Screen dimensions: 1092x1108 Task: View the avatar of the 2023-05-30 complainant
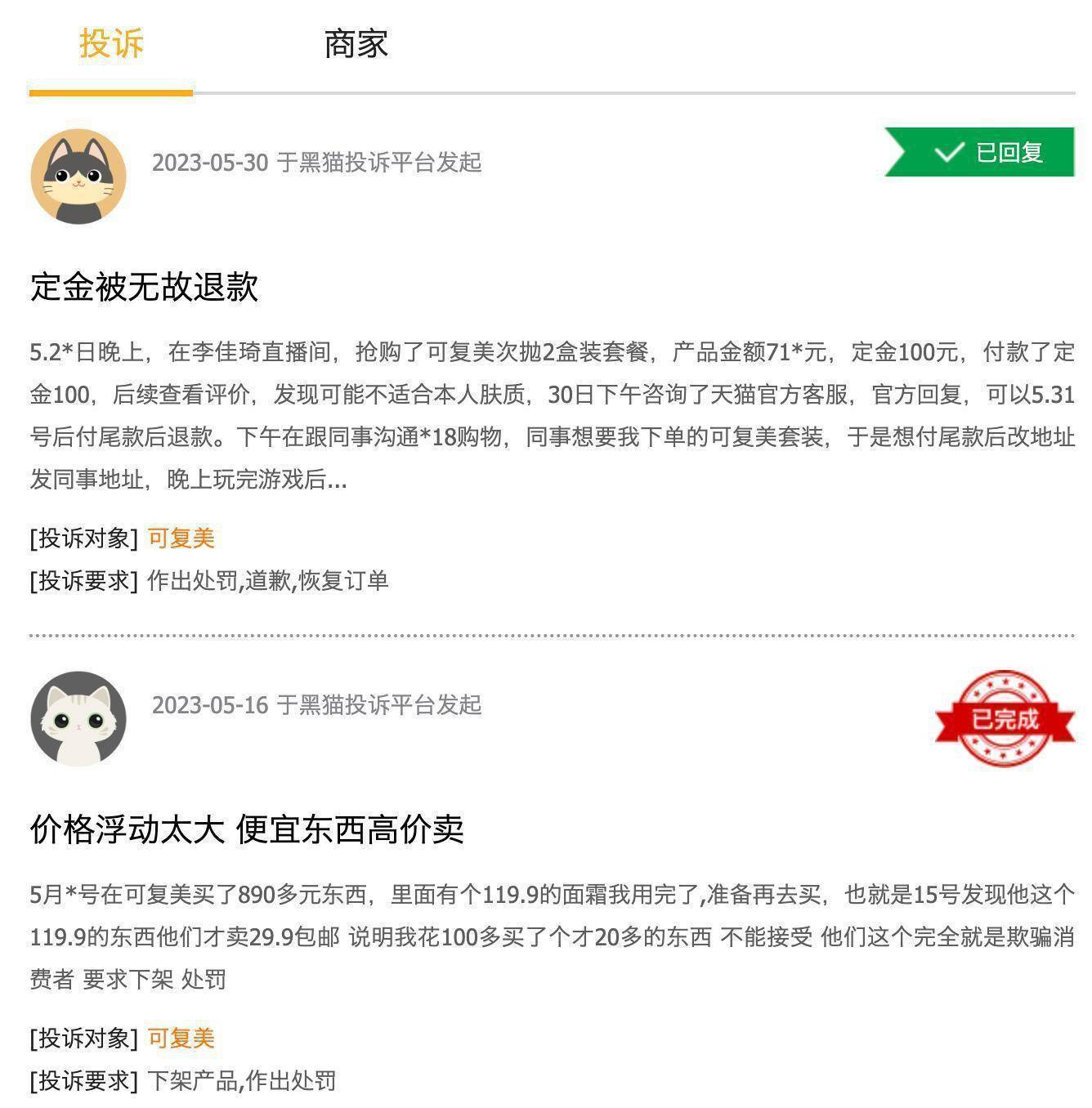tap(78, 176)
